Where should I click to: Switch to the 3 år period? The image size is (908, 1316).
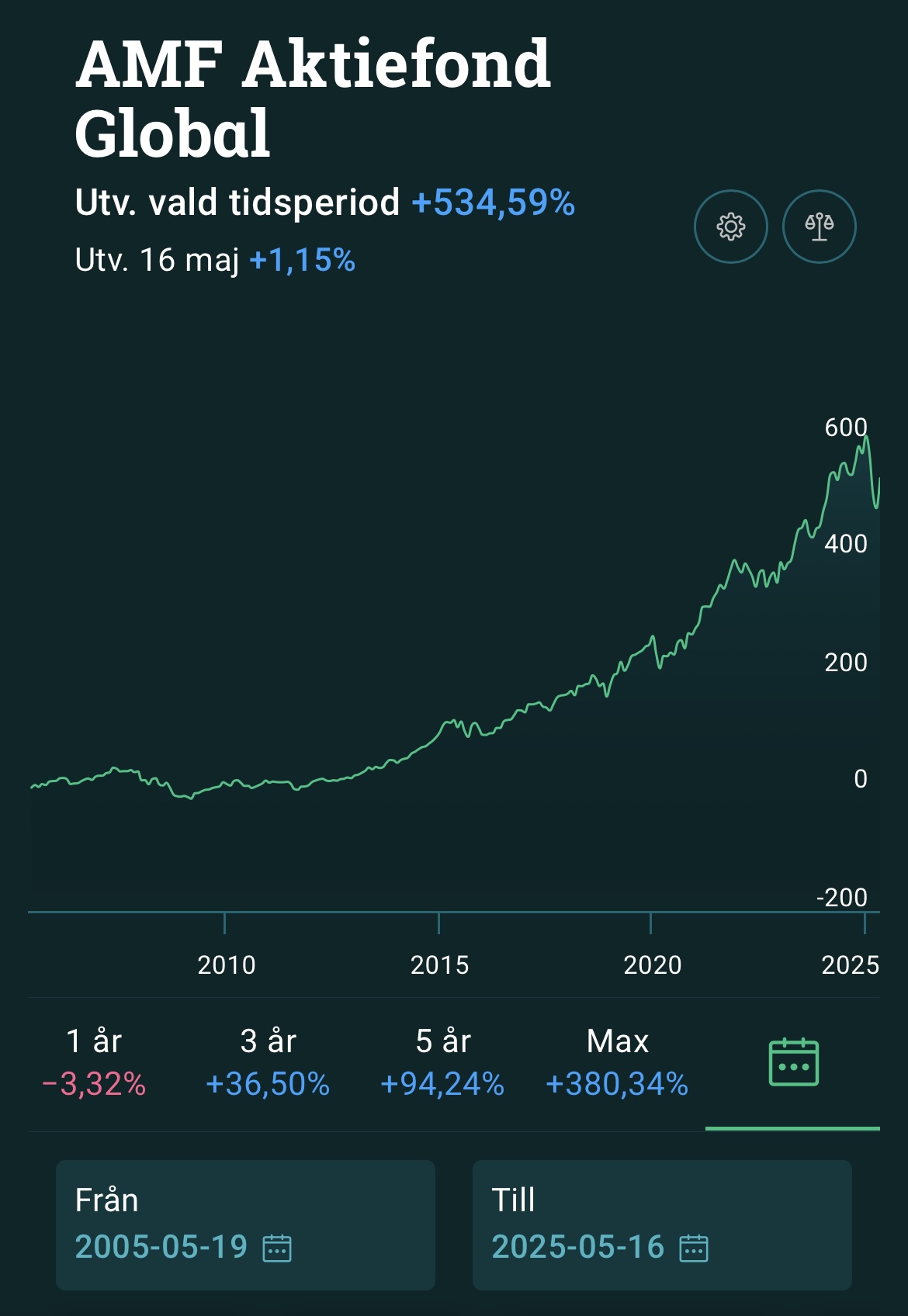click(x=268, y=1061)
